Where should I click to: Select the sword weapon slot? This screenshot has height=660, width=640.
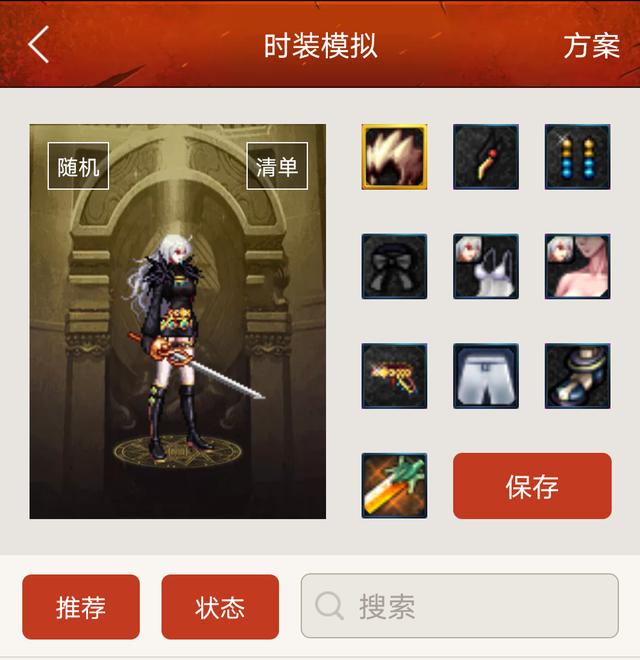coord(394,485)
